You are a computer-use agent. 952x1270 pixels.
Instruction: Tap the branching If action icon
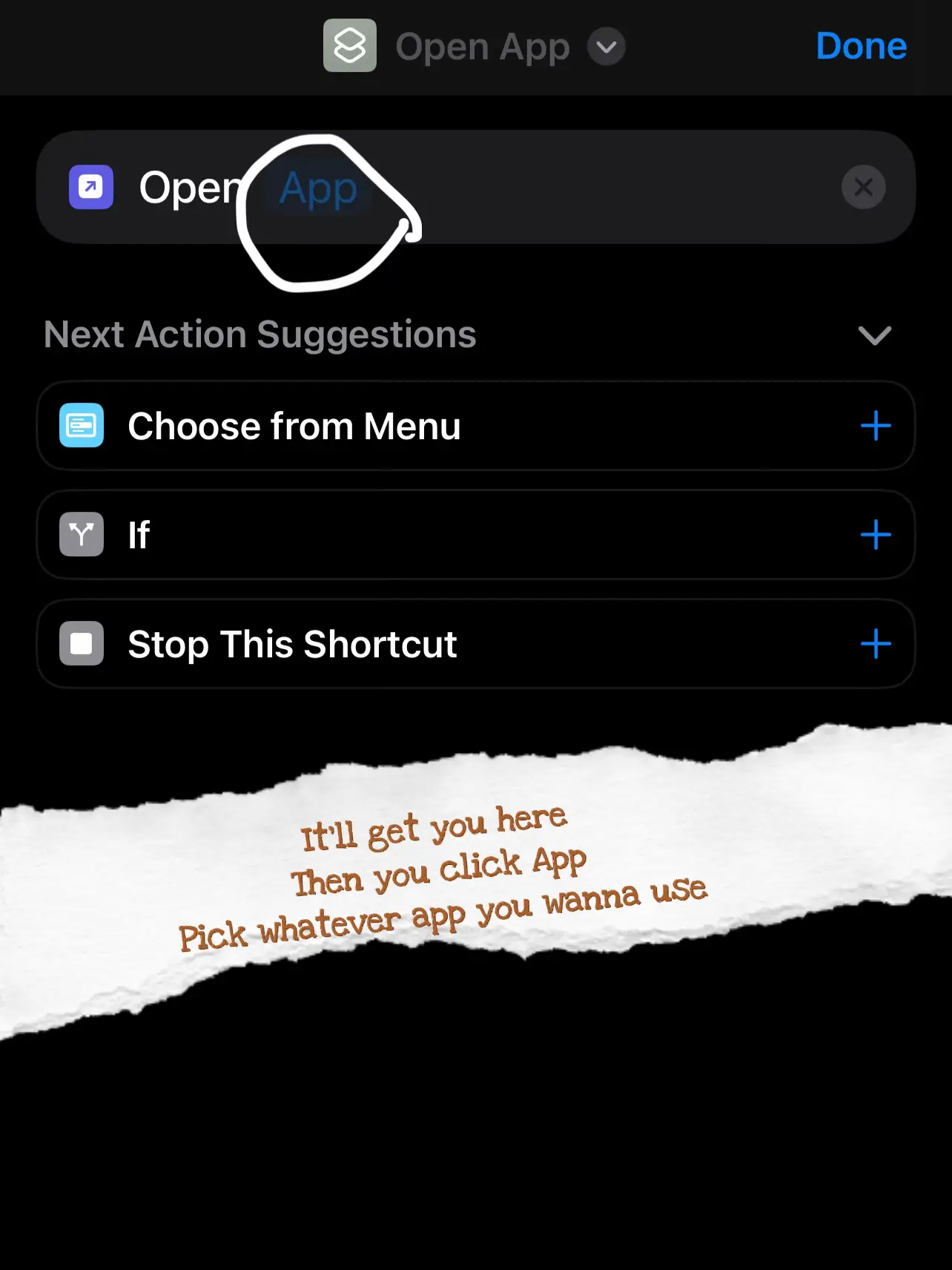point(82,534)
